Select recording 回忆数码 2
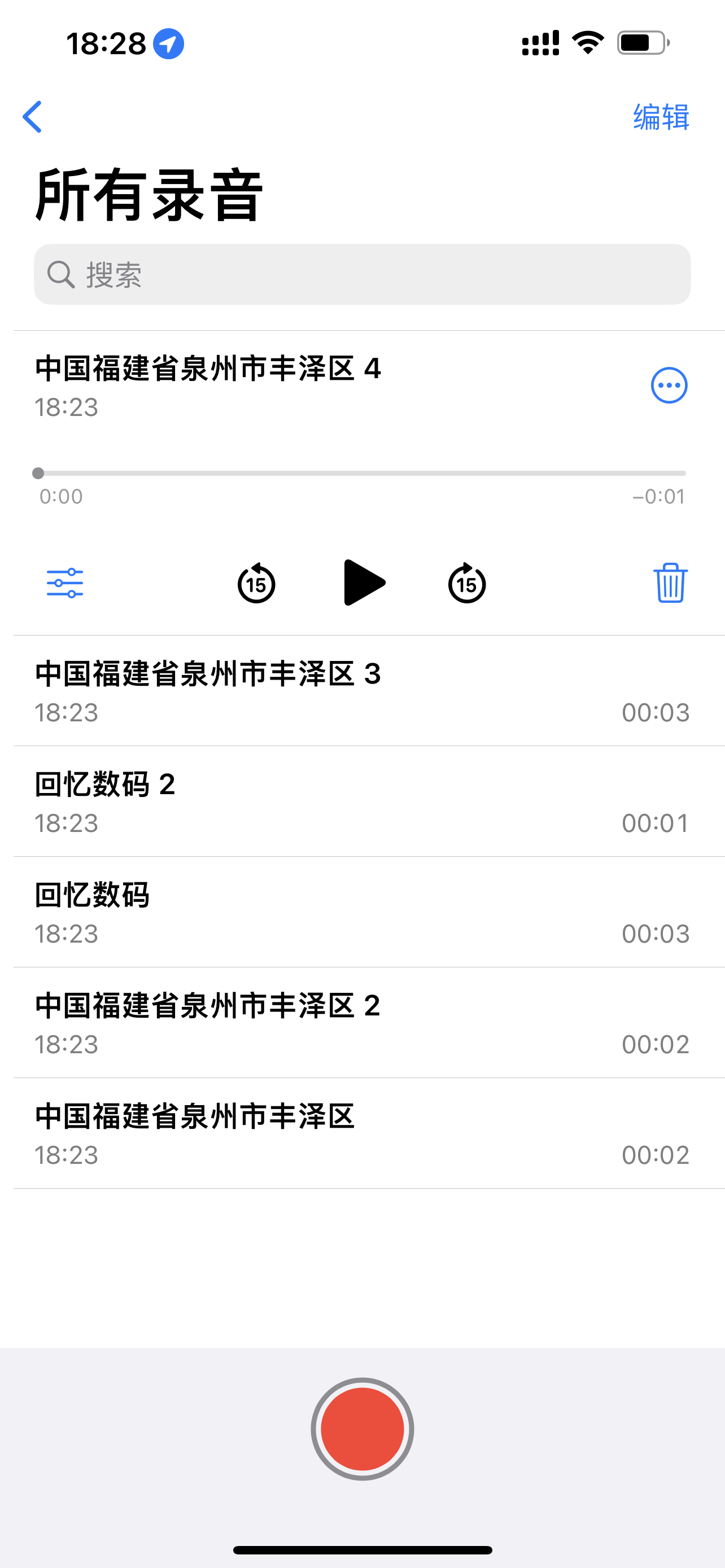Viewport: 725px width, 1568px height. tap(362, 802)
